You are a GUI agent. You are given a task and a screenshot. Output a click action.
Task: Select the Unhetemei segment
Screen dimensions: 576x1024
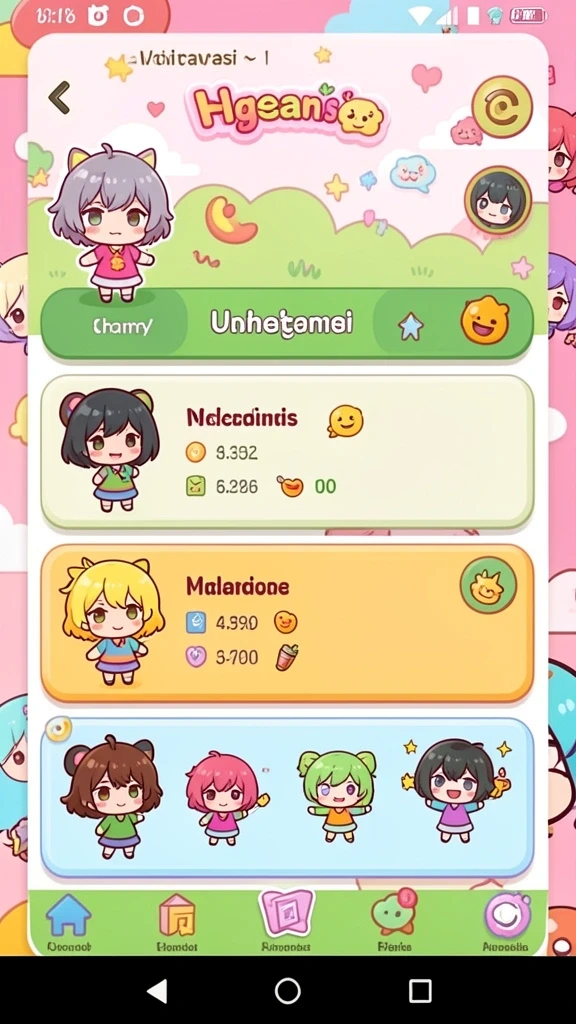pos(281,323)
